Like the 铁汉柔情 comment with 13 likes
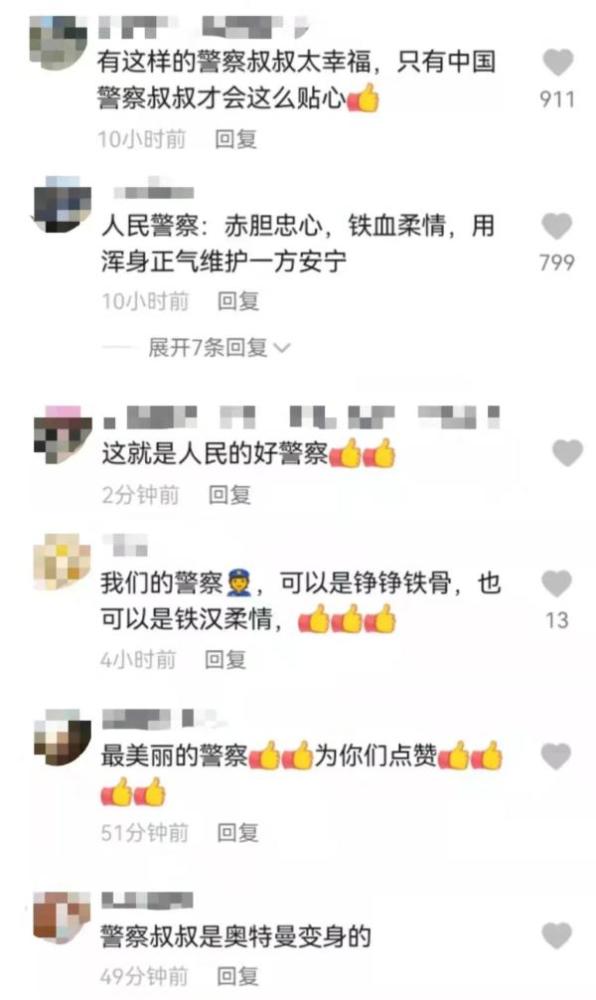Viewport: 596px width, 1000px height. [556, 584]
